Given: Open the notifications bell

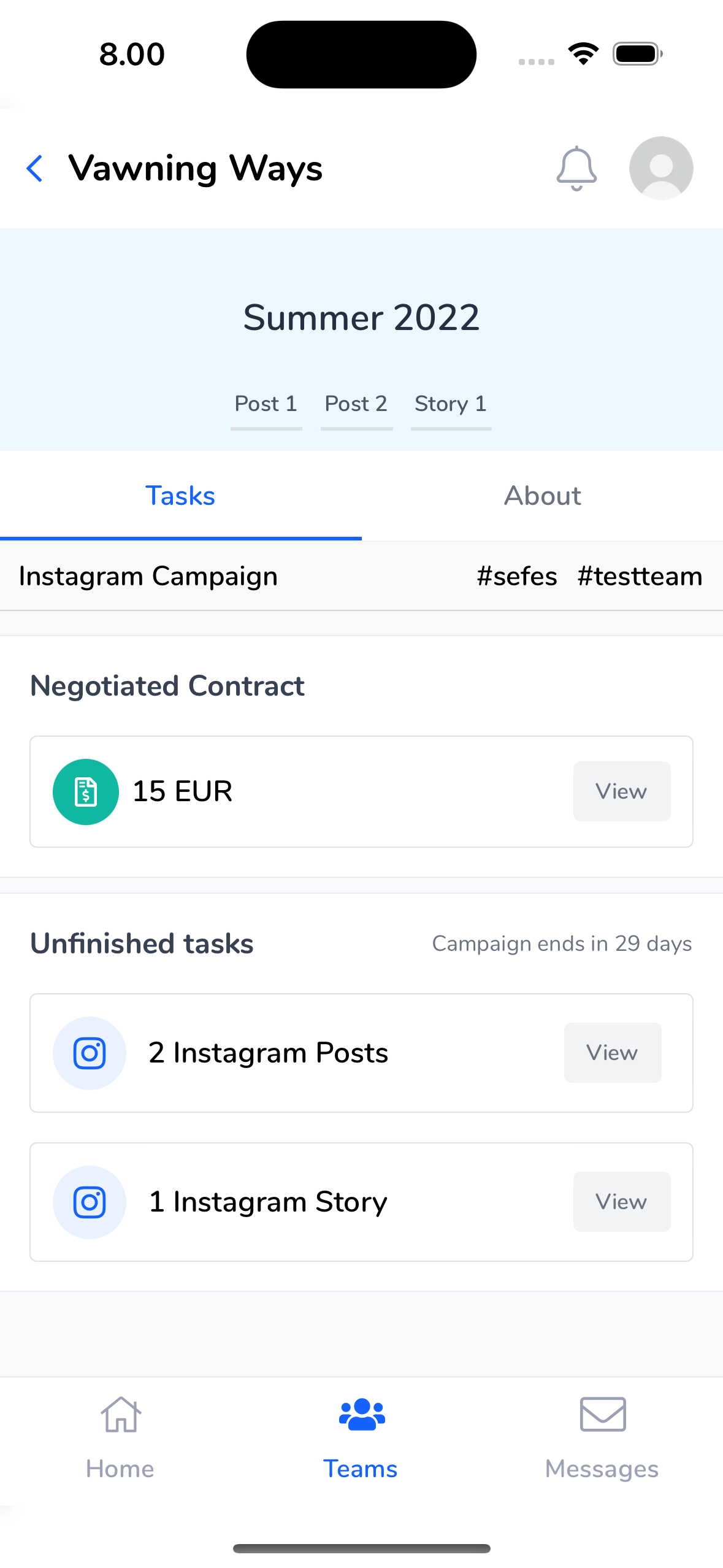Looking at the screenshot, I should click(576, 169).
